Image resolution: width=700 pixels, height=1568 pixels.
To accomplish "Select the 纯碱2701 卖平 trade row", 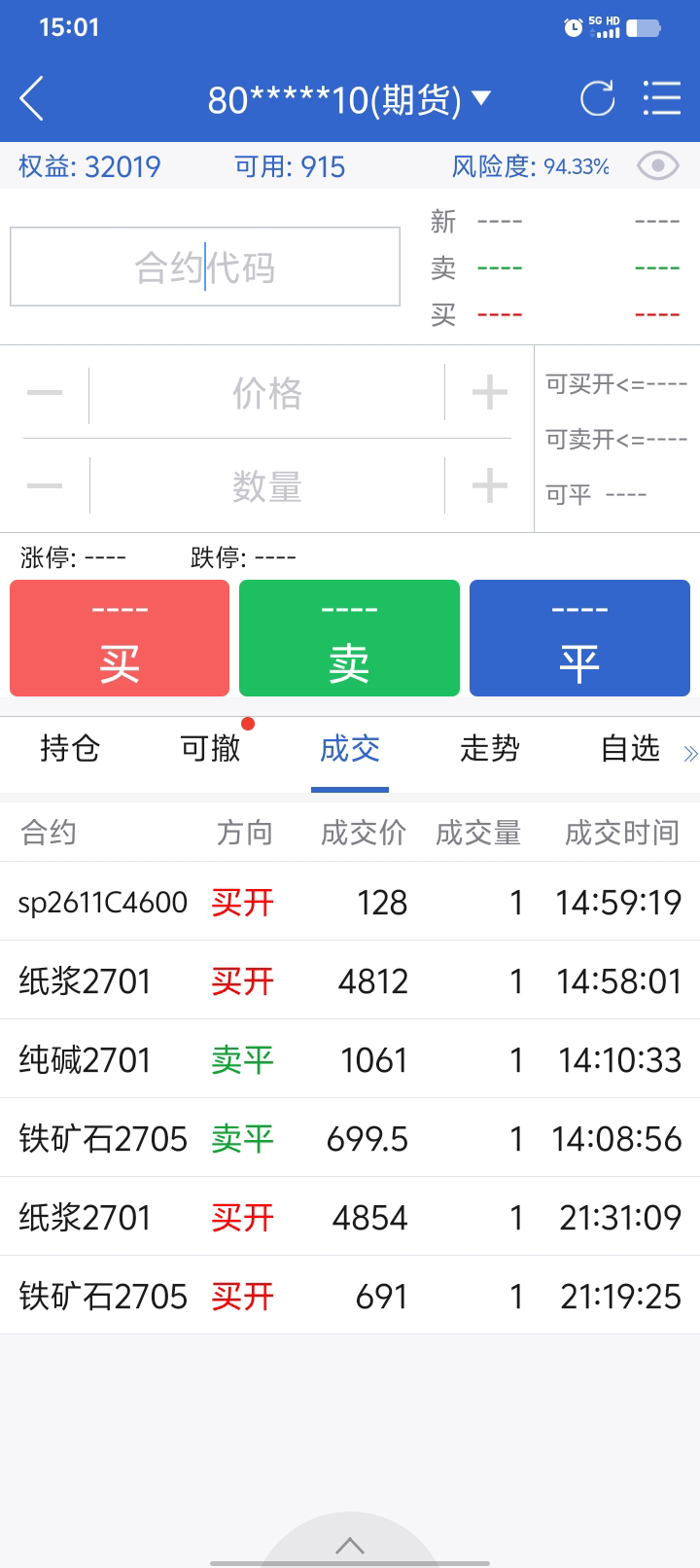I will click(350, 1059).
